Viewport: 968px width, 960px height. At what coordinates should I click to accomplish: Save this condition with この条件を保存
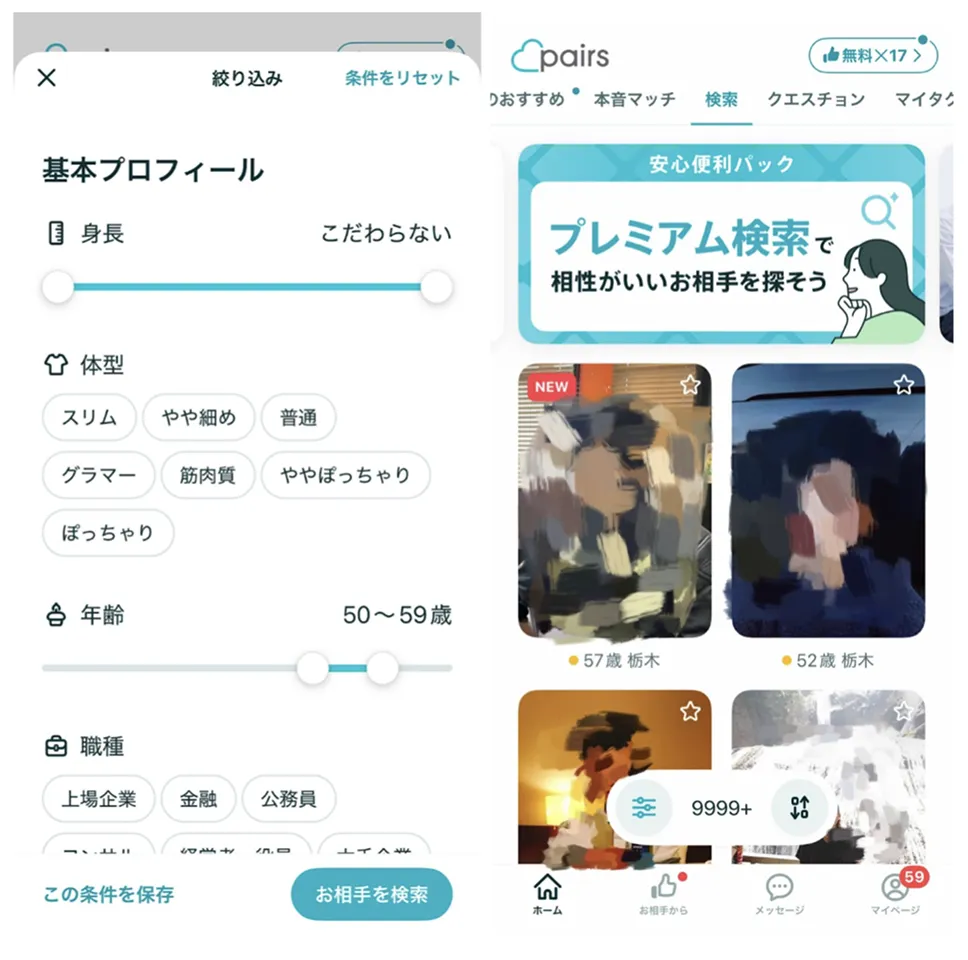click(108, 894)
